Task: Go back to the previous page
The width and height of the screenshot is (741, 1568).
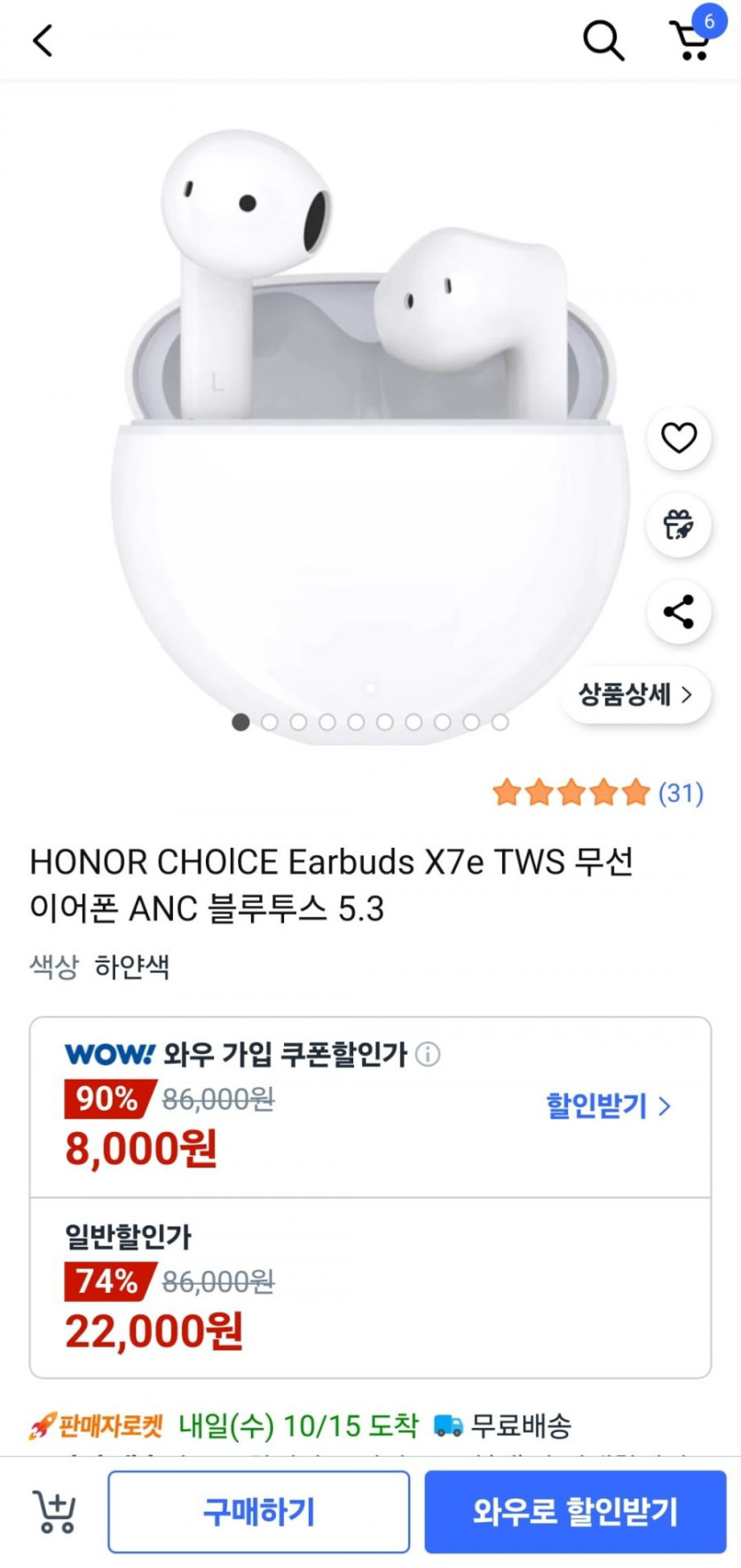Action: 43,40
